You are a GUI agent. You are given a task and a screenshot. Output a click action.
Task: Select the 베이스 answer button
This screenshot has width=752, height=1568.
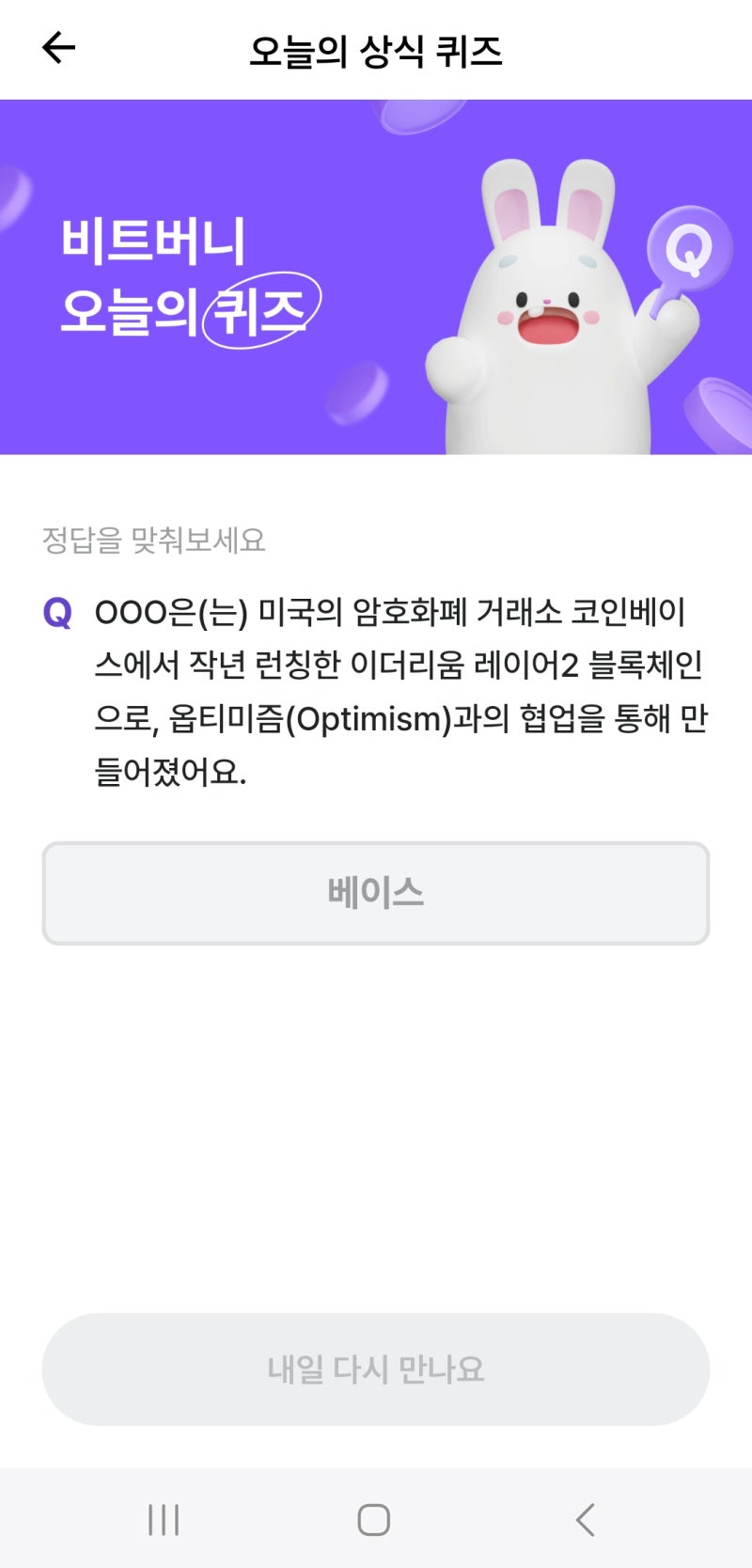(376, 893)
